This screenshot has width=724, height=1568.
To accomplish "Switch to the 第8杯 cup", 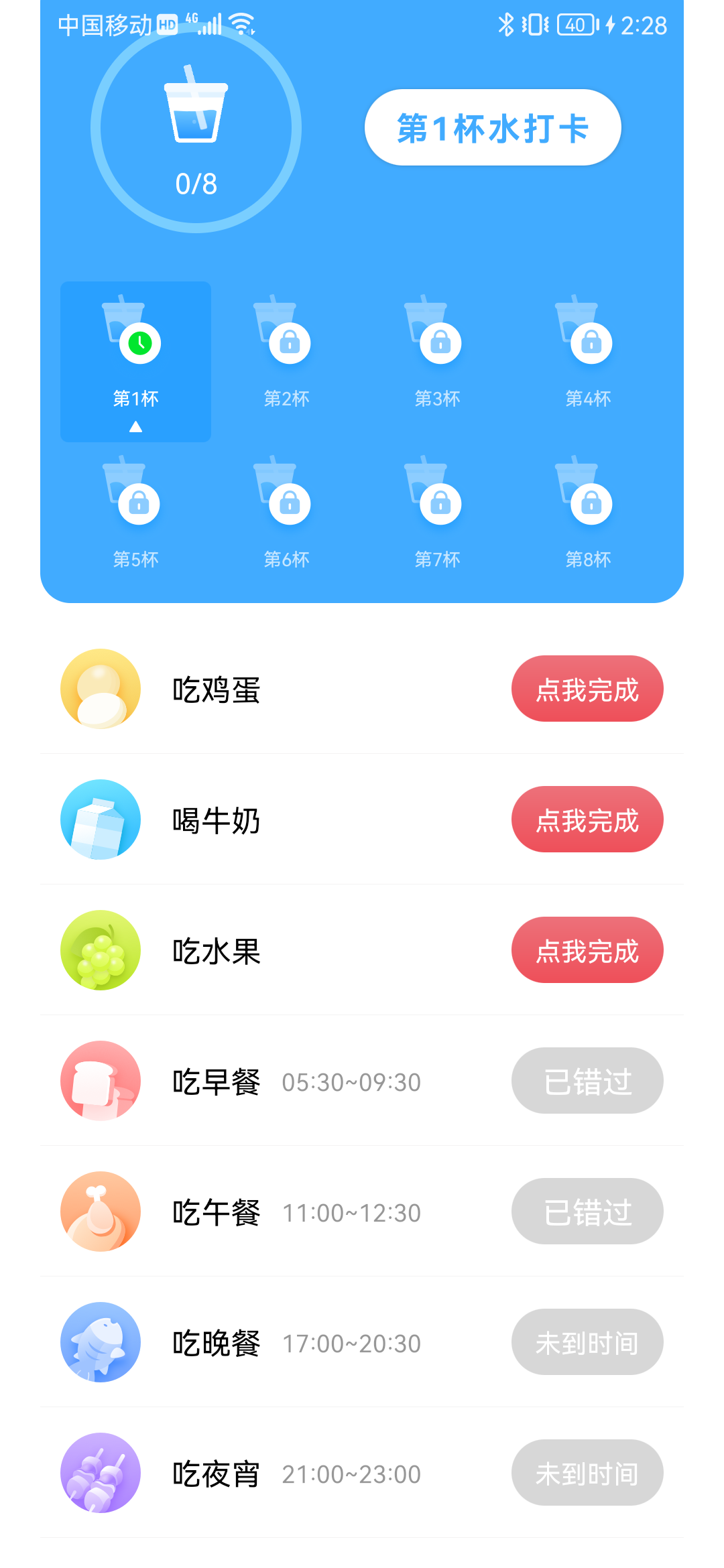I will 588,489.
